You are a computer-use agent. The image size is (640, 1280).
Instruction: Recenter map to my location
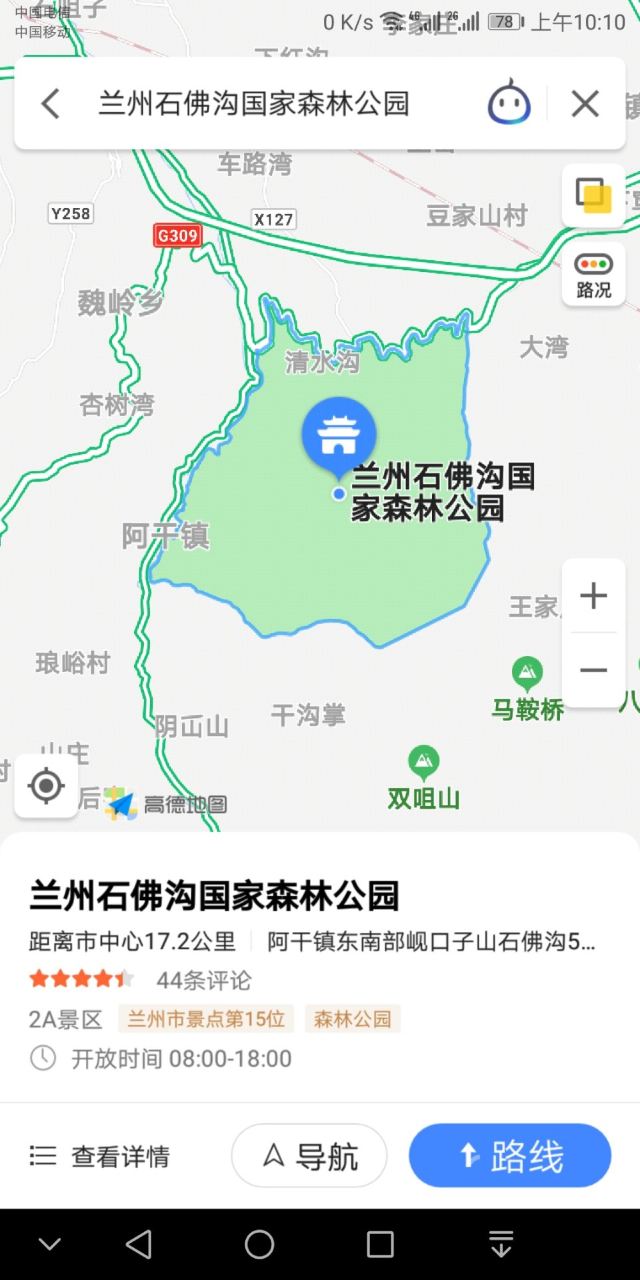[46, 786]
